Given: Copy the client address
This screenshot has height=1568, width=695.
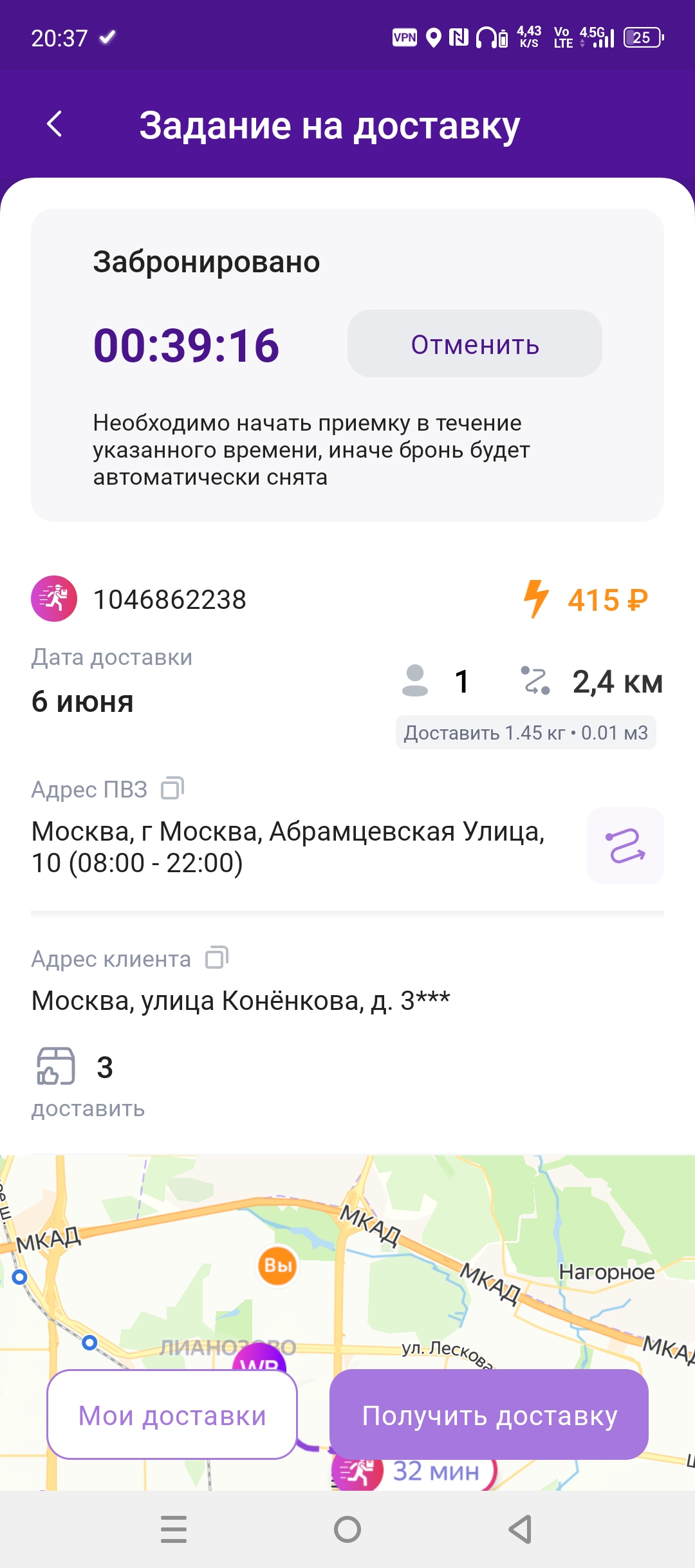Looking at the screenshot, I should (217, 957).
